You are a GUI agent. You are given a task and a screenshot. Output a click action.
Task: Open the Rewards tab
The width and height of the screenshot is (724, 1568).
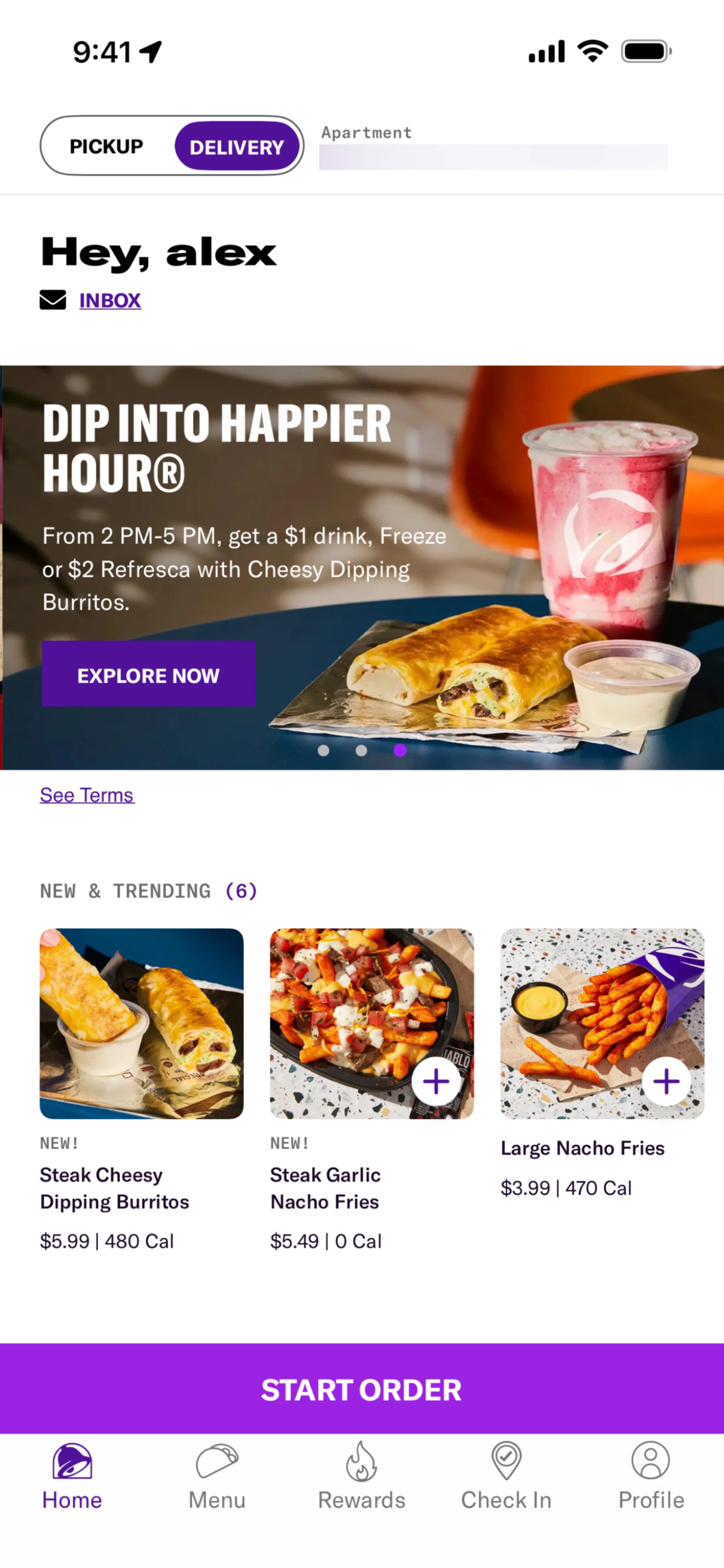362,1476
